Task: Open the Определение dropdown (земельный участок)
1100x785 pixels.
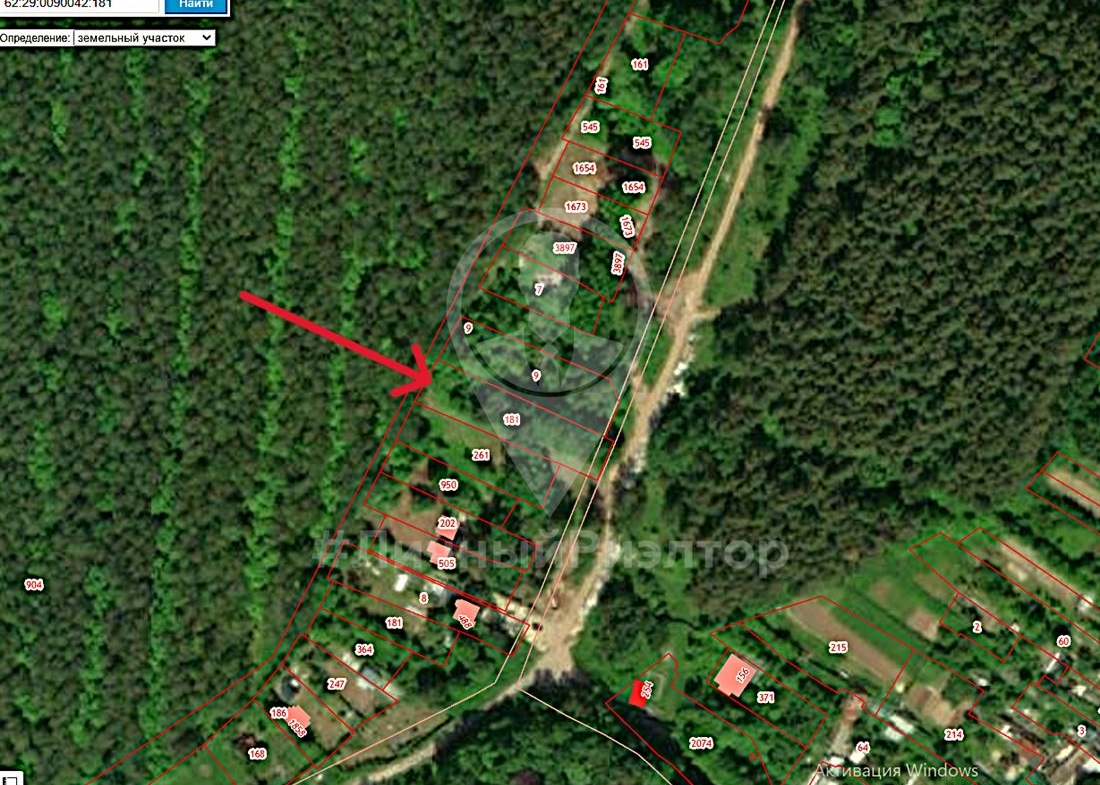Action: click(144, 37)
